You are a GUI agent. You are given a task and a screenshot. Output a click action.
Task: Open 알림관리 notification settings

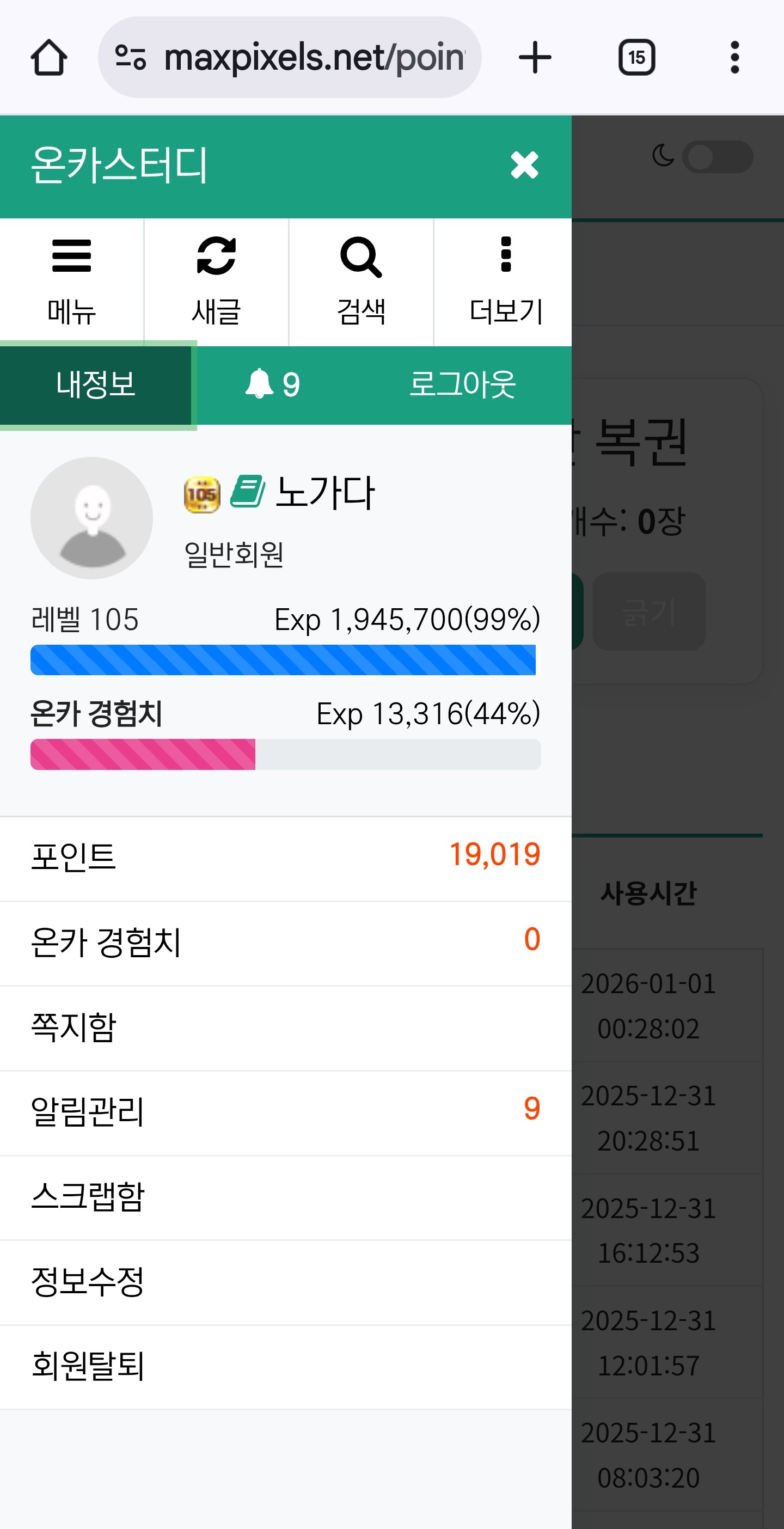click(285, 1112)
